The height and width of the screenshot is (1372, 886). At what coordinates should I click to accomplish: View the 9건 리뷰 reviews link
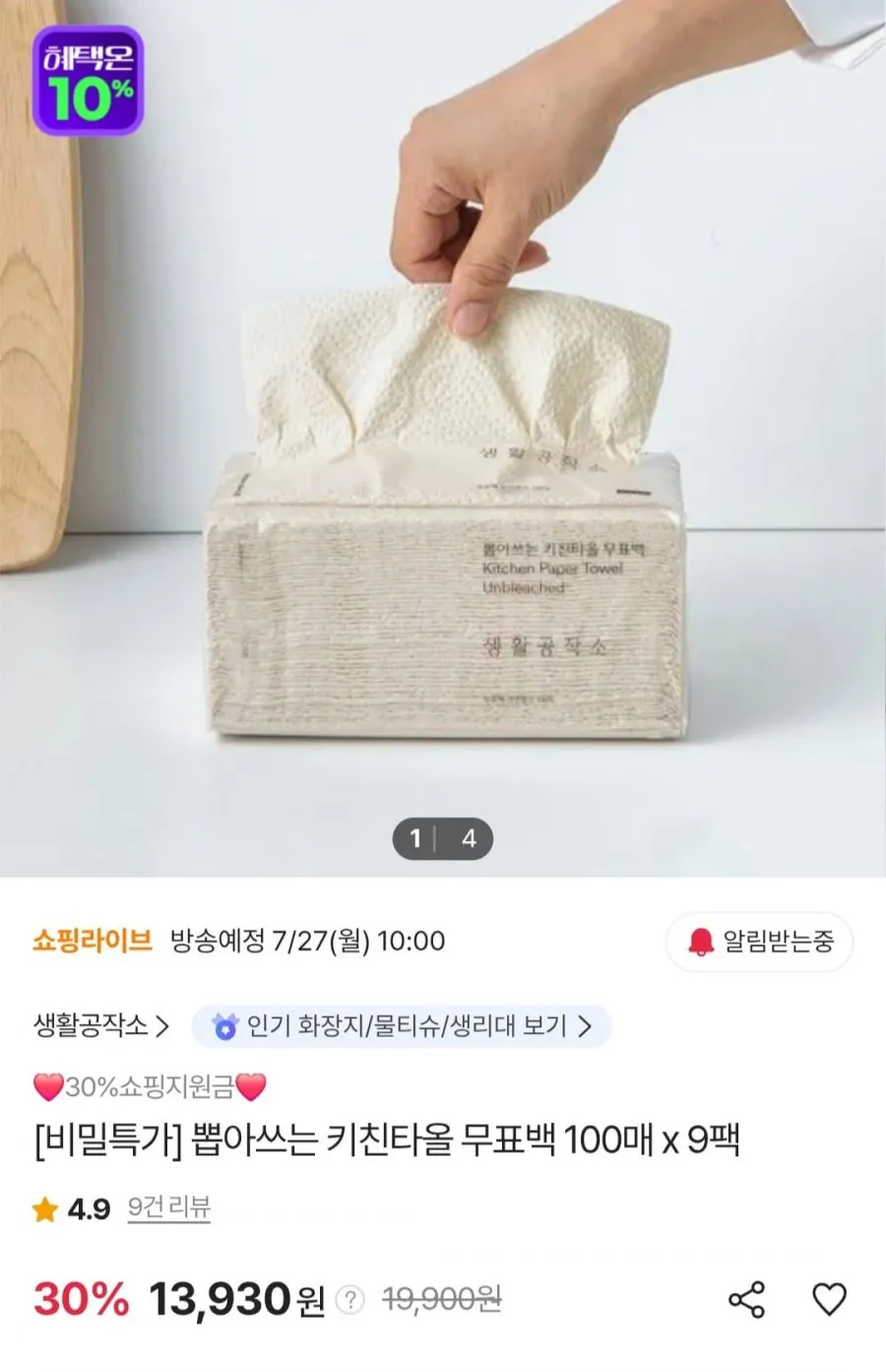(x=169, y=1209)
